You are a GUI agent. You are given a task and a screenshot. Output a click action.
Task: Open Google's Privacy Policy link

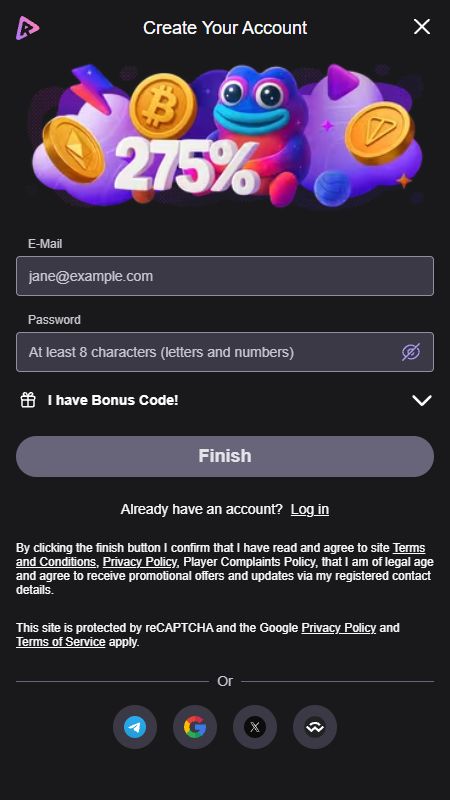point(339,628)
